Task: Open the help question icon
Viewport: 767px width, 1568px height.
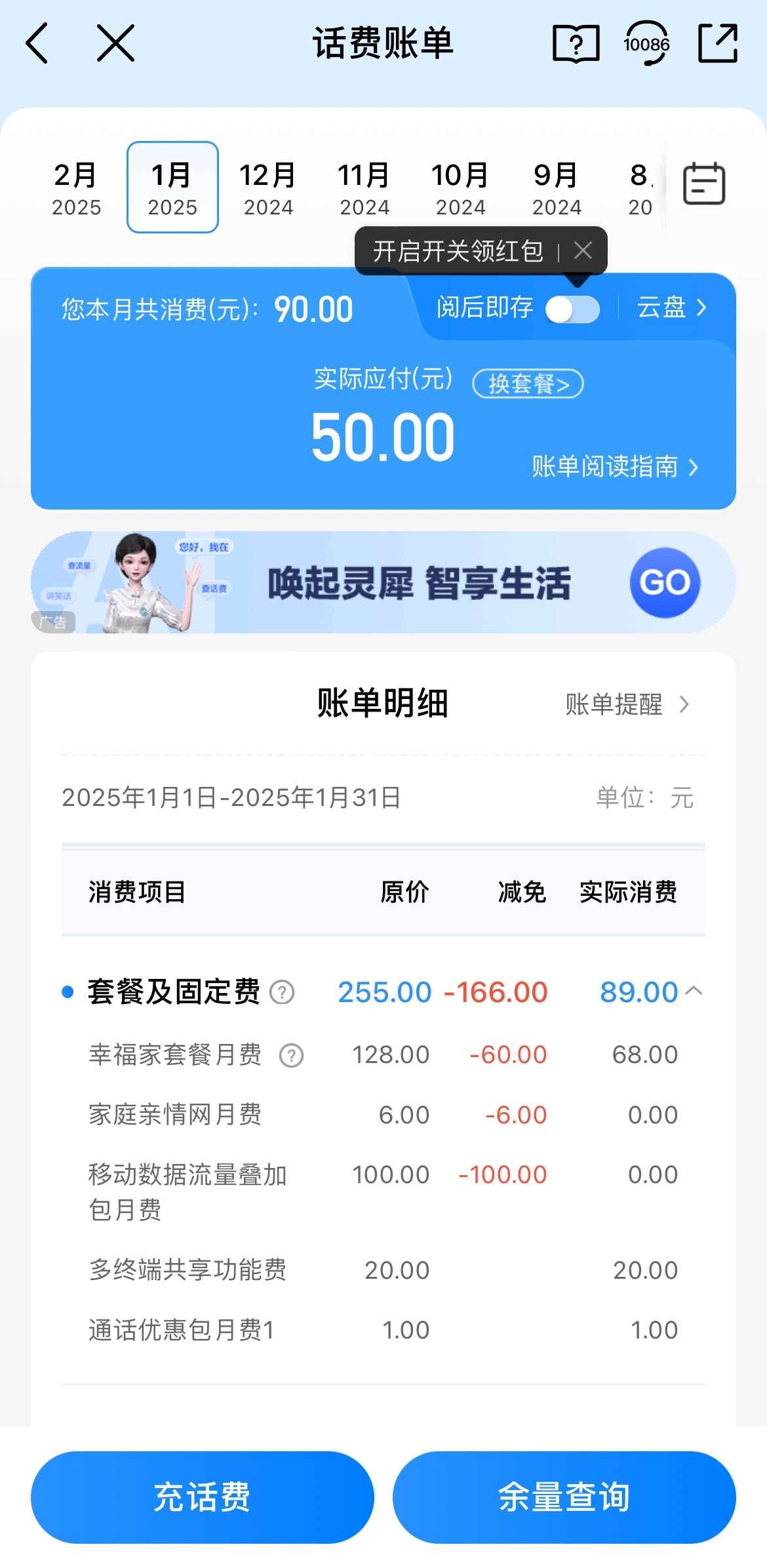Action: 576,44
